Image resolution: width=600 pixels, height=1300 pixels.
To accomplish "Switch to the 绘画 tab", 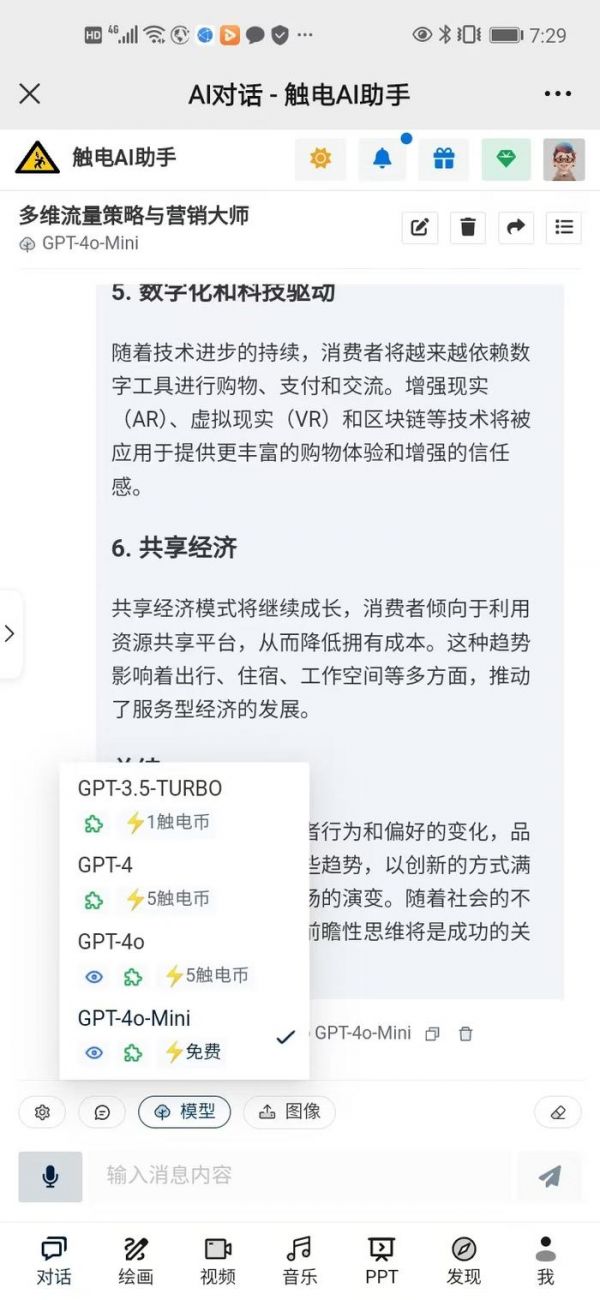I will click(x=136, y=1260).
